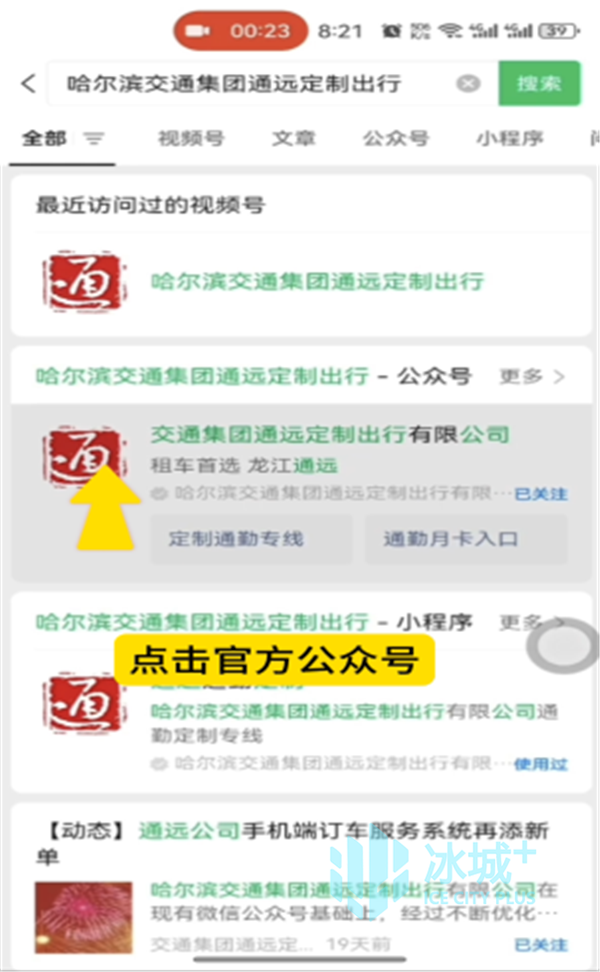Viewport: 600px width, 972px height.
Task: Switch to the 文章 tab
Action: [x=293, y=139]
